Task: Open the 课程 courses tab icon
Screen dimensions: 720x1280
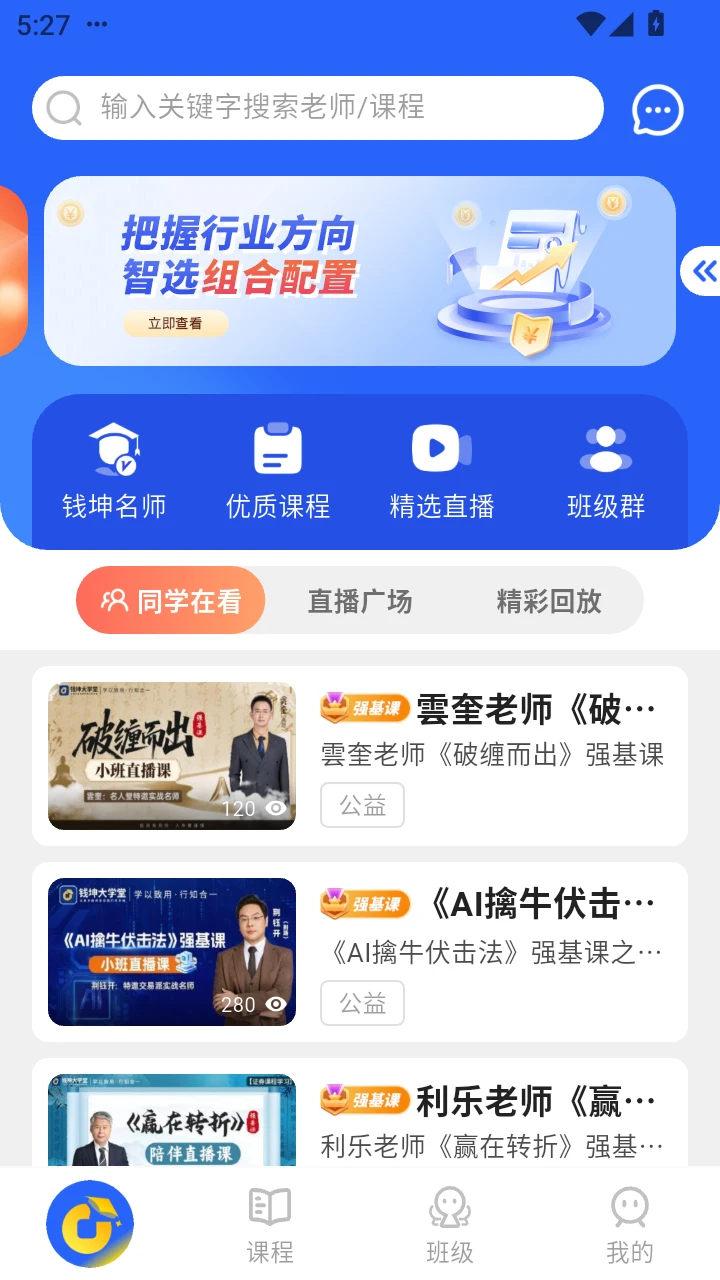Action: pos(270,1210)
